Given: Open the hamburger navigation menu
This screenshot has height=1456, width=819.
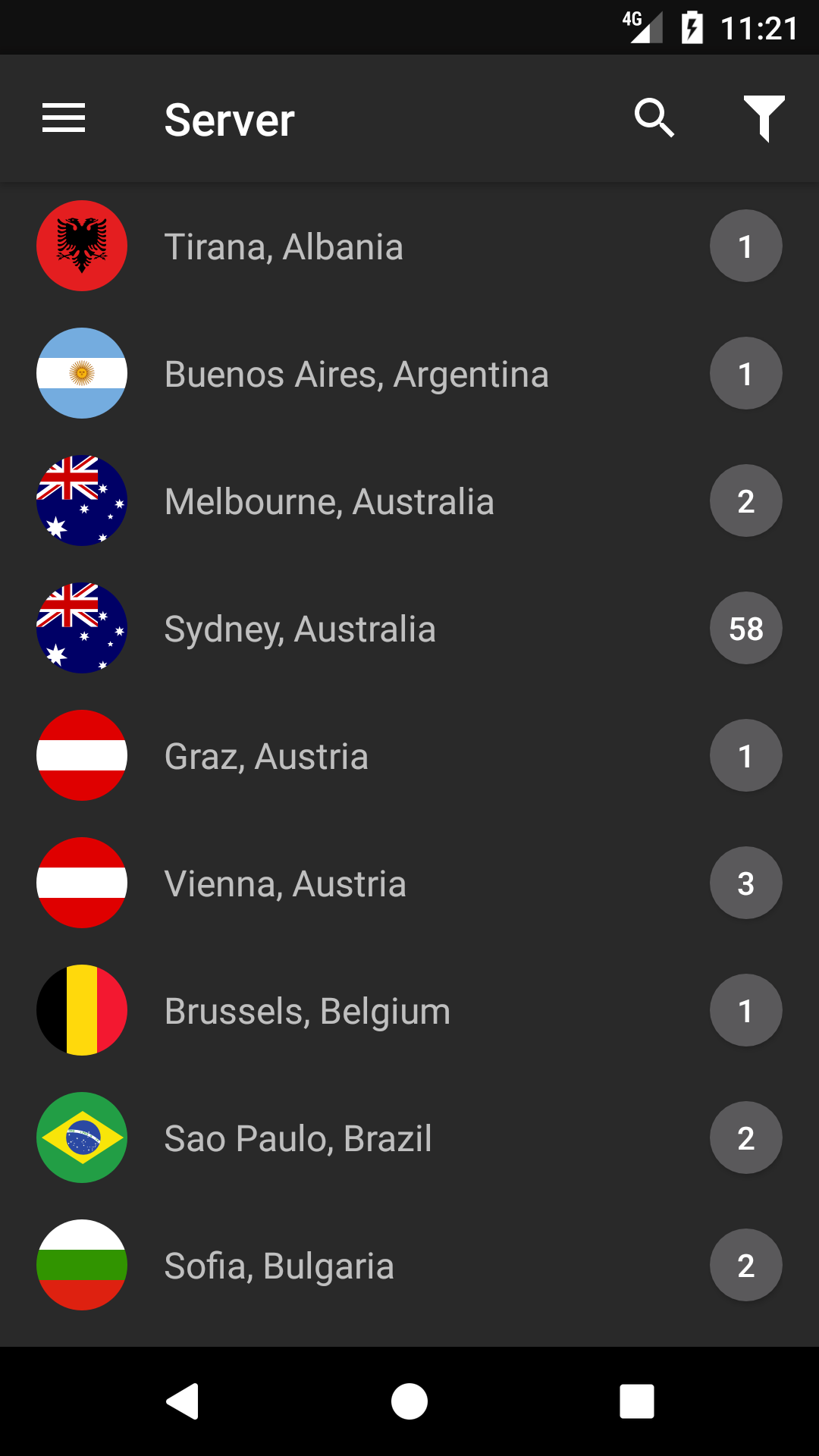Looking at the screenshot, I should click(x=64, y=118).
